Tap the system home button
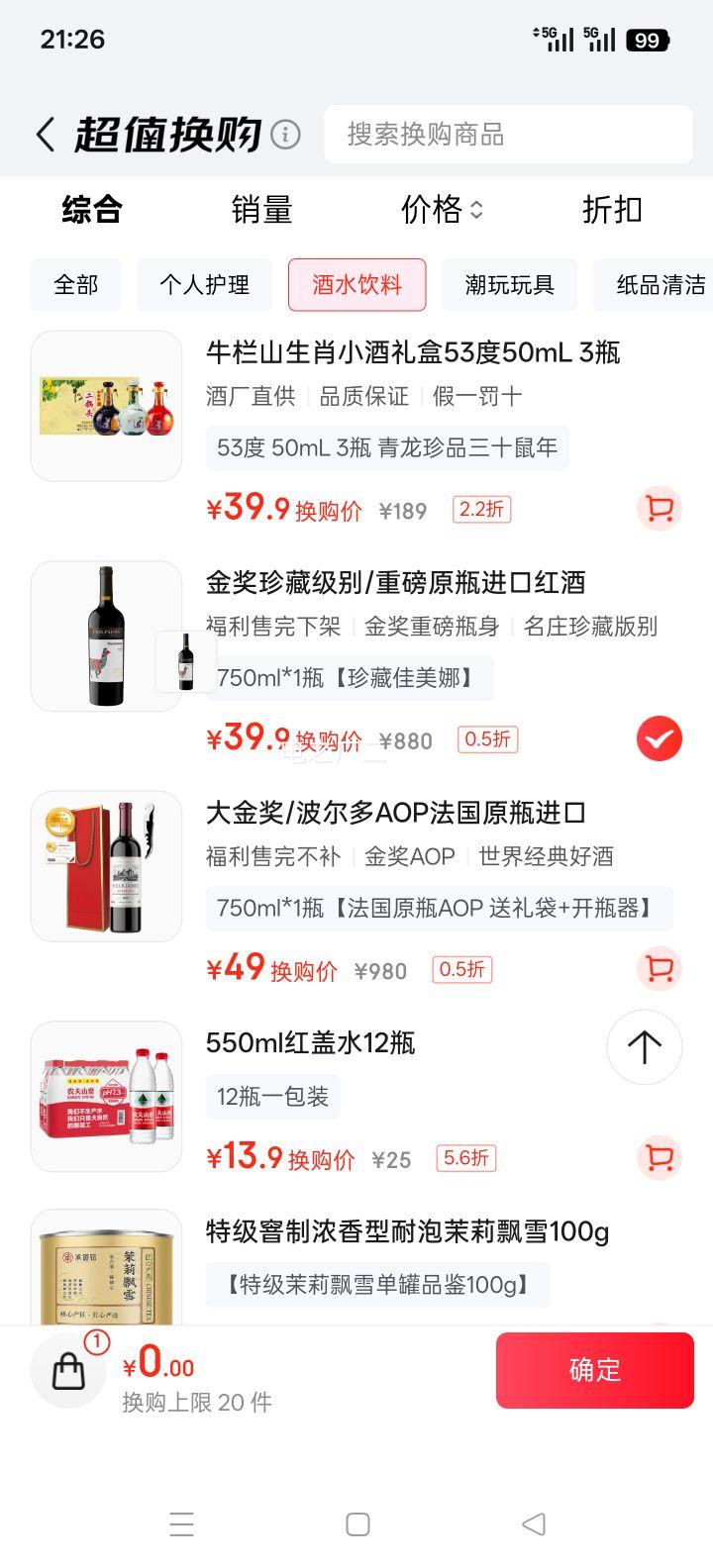Screen dimensions: 713x1568 (357, 1524)
